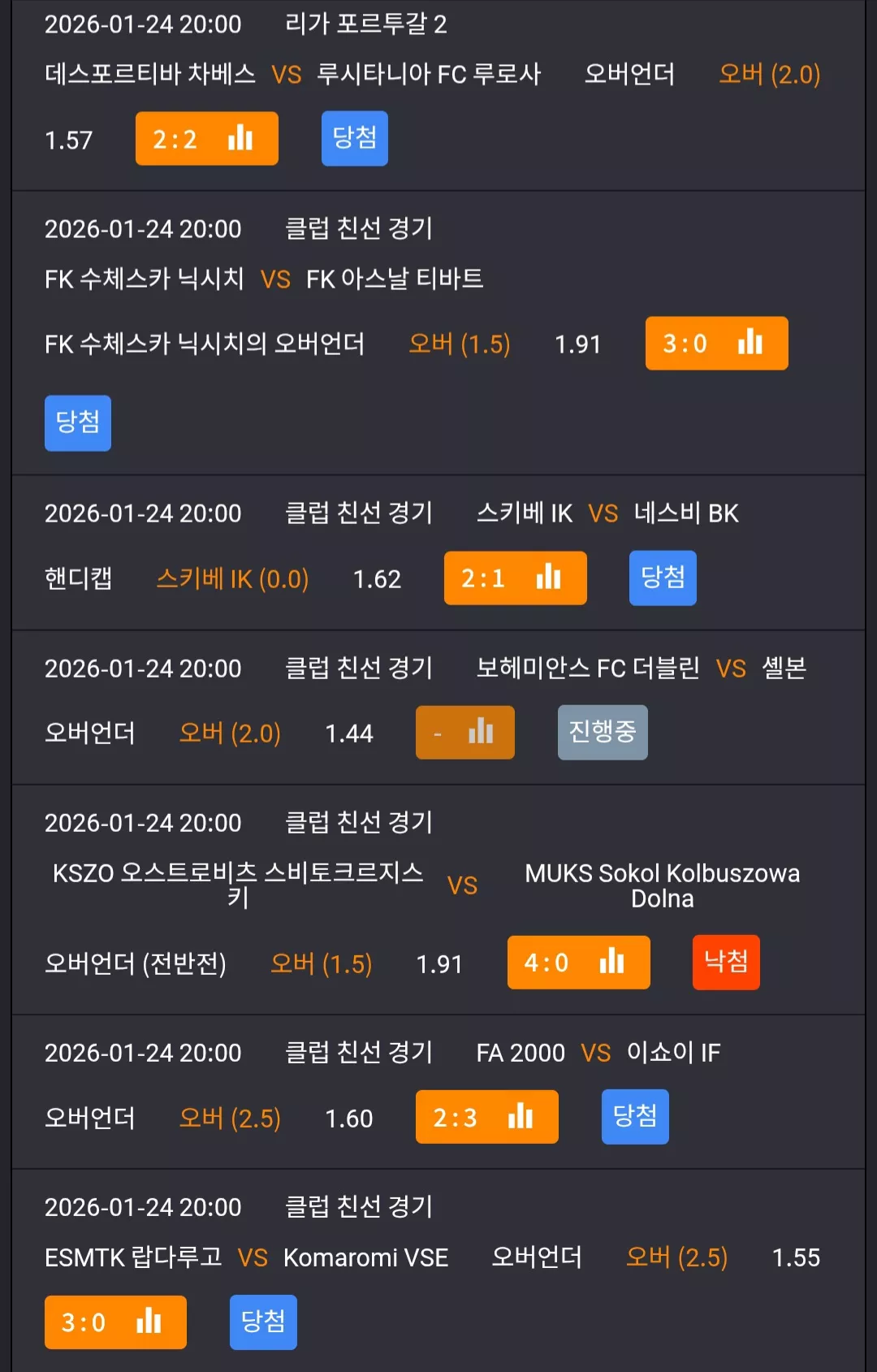The height and width of the screenshot is (1372, 877).
Task: Open 4:0 score stats for KSZO 오스트로비츠 match
Action: [x=578, y=963]
